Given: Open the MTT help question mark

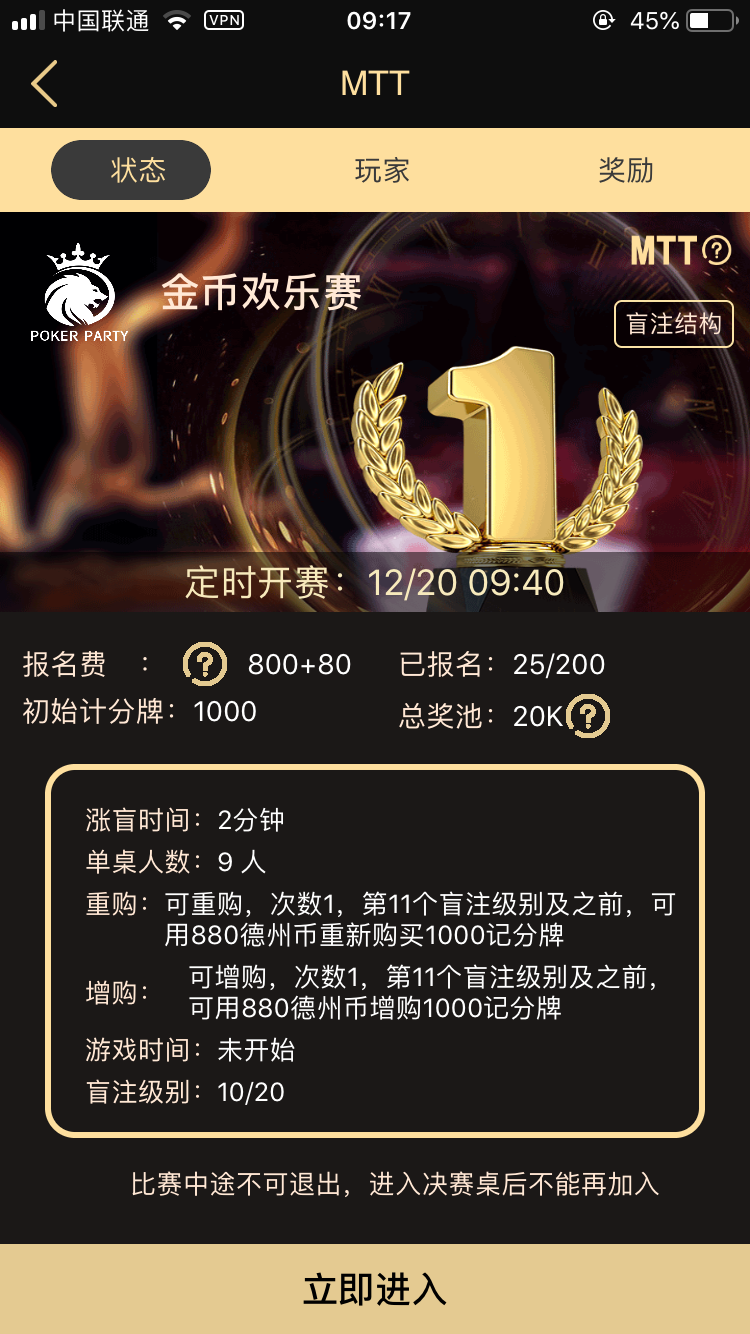Looking at the screenshot, I should [717, 250].
